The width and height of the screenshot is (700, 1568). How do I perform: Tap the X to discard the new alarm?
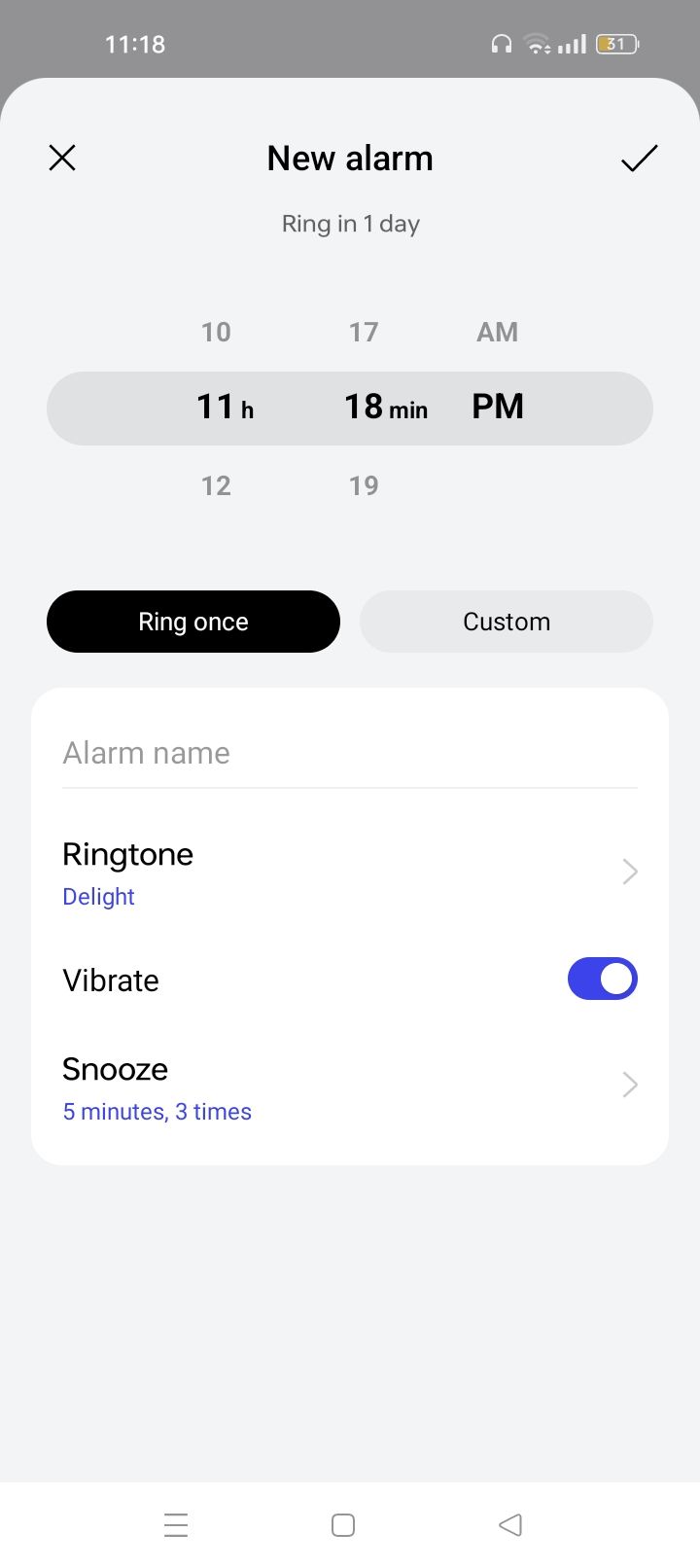coord(61,158)
